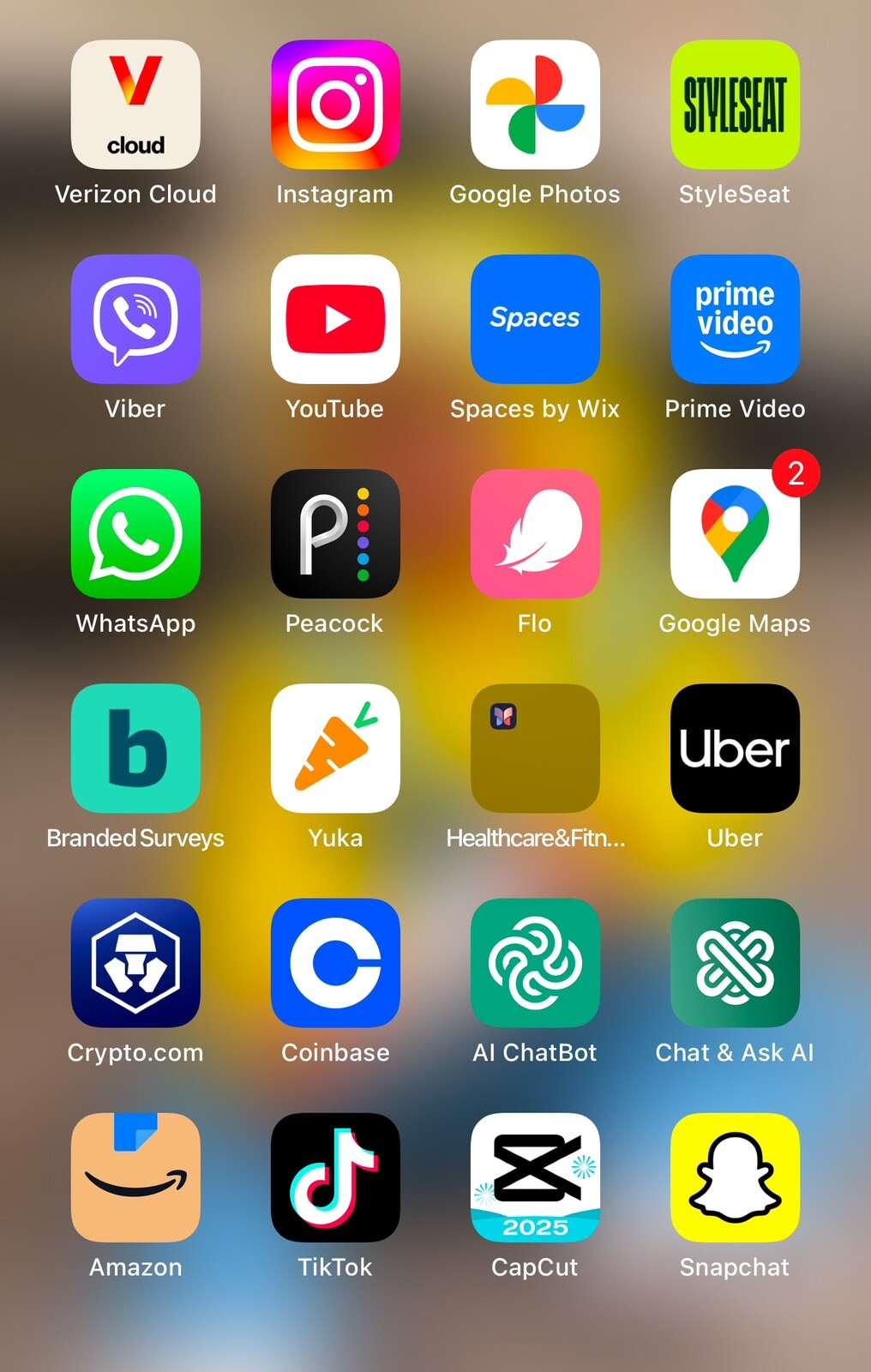Open Google Photos
The image size is (871, 1372).
click(535, 105)
